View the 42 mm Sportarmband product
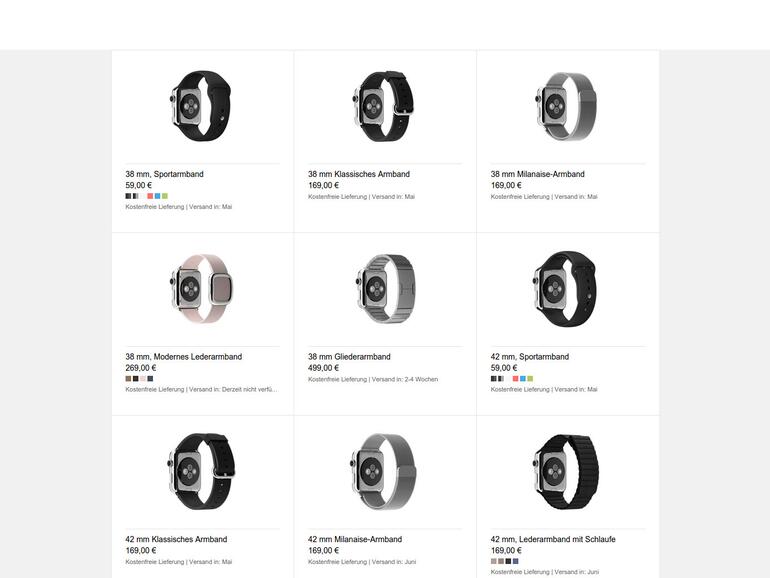 [529, 357]
